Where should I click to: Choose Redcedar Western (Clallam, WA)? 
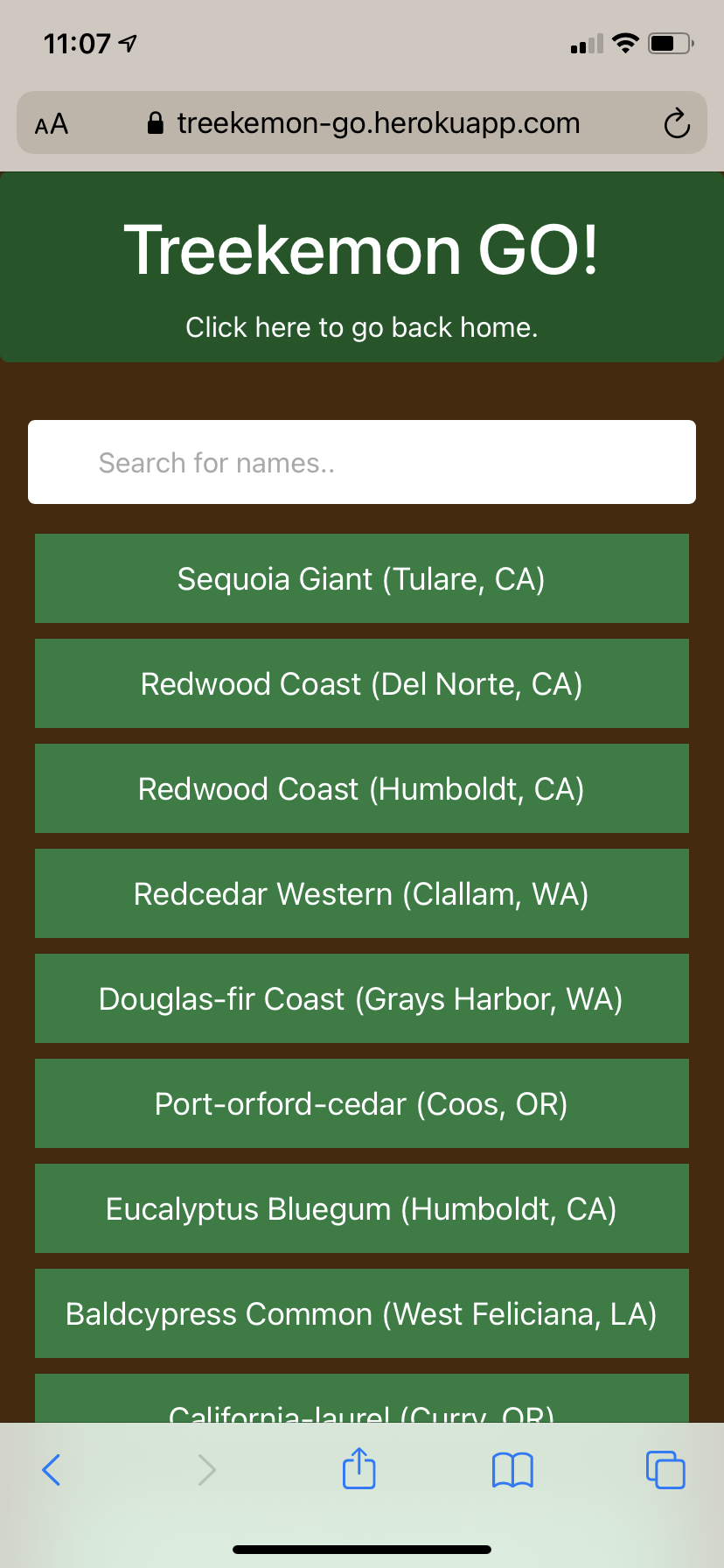click(362, 893)
